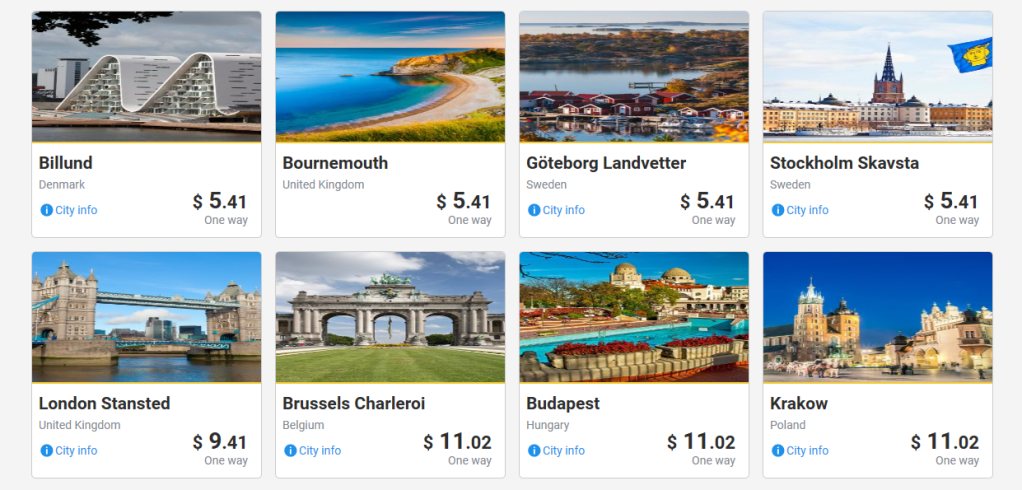Viewport: 1022px width, 490px height.
Task: Open City info for Stockholm Skavsta
Action: tap(800, 210)
